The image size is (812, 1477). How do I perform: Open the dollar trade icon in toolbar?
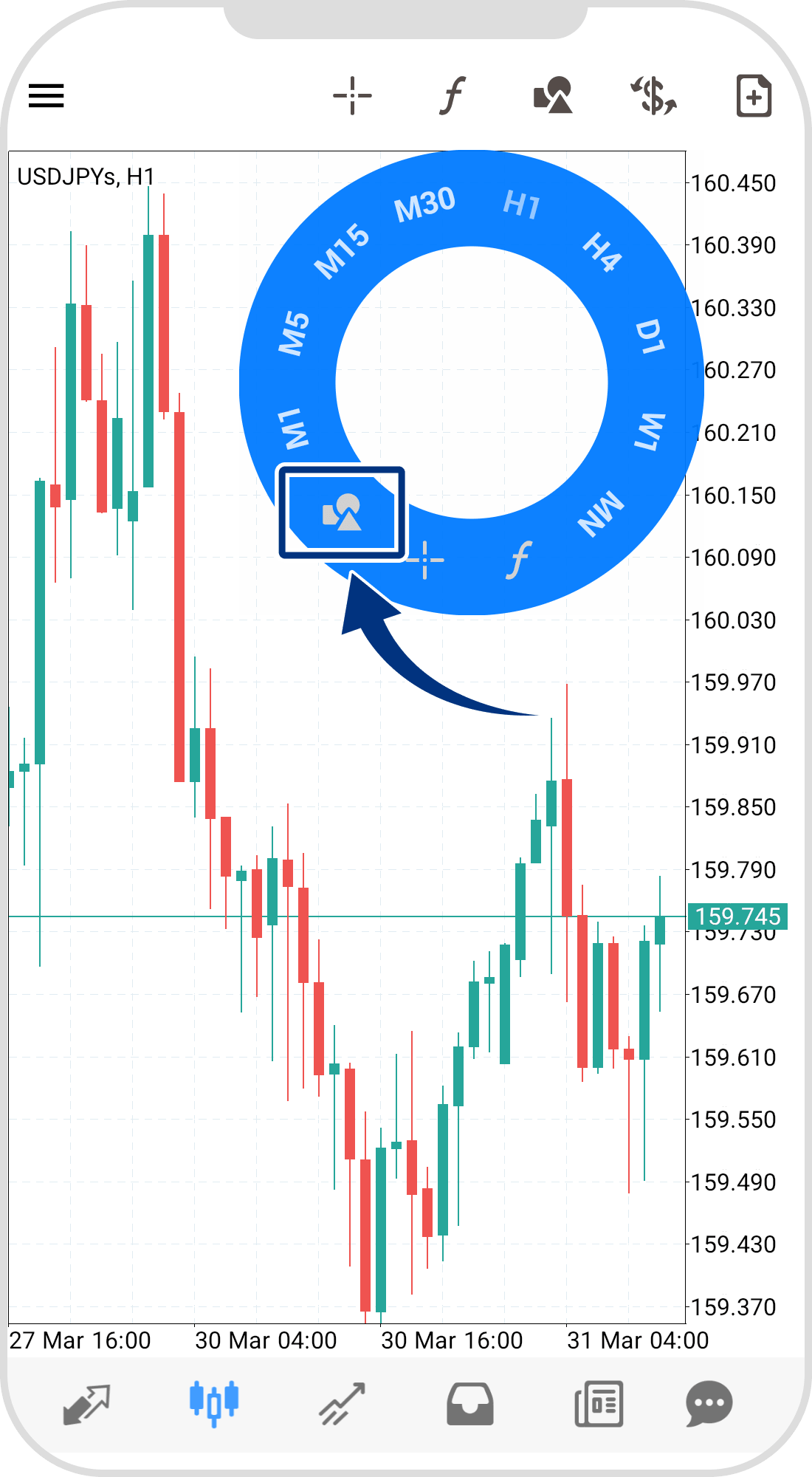click(x=653, y=96)
